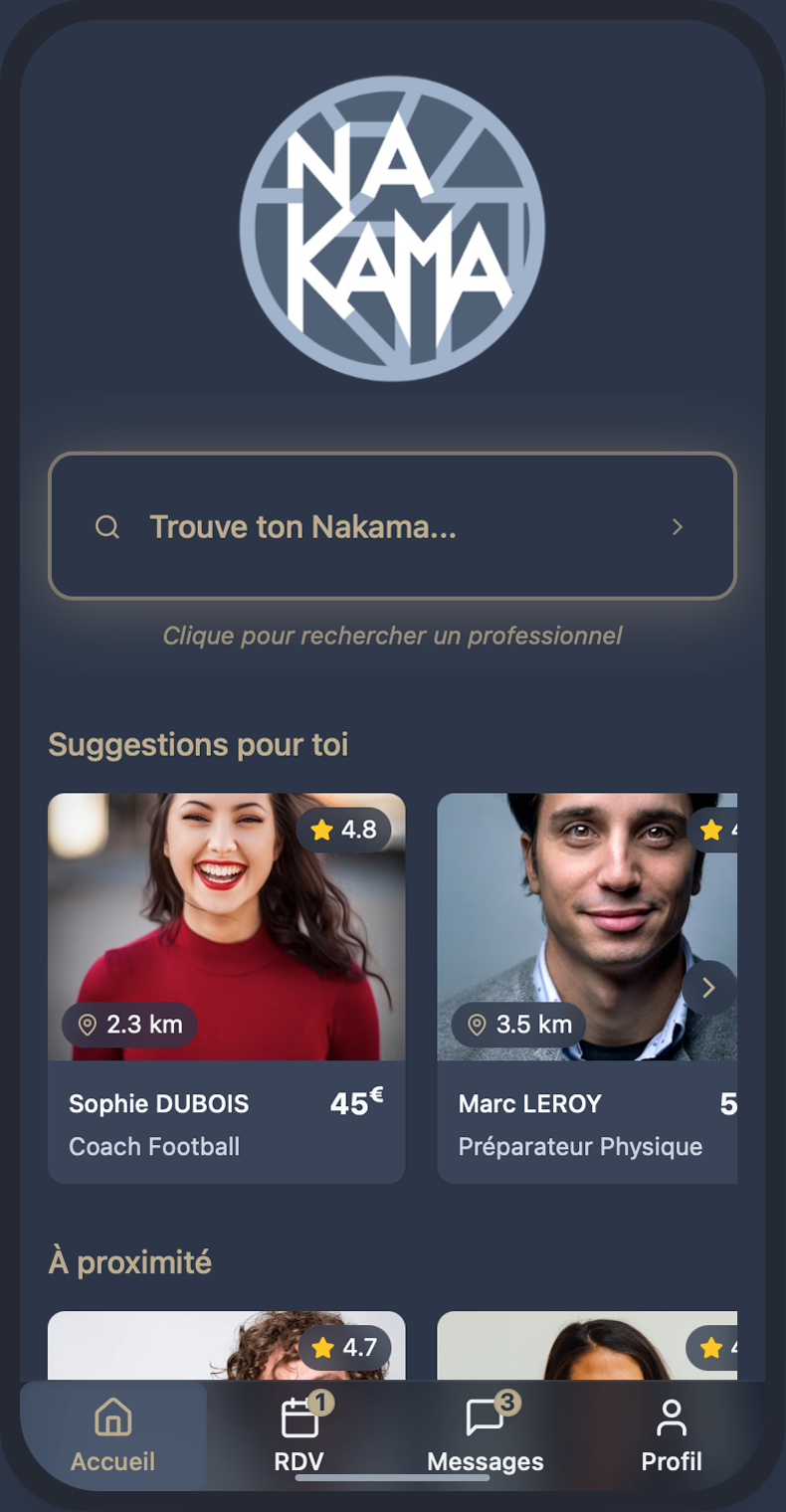Image resolution: width=786 pixels, height=1512 pixels.
Task: Open the Trouve ton Nakama search box
Action: (392, 526)
